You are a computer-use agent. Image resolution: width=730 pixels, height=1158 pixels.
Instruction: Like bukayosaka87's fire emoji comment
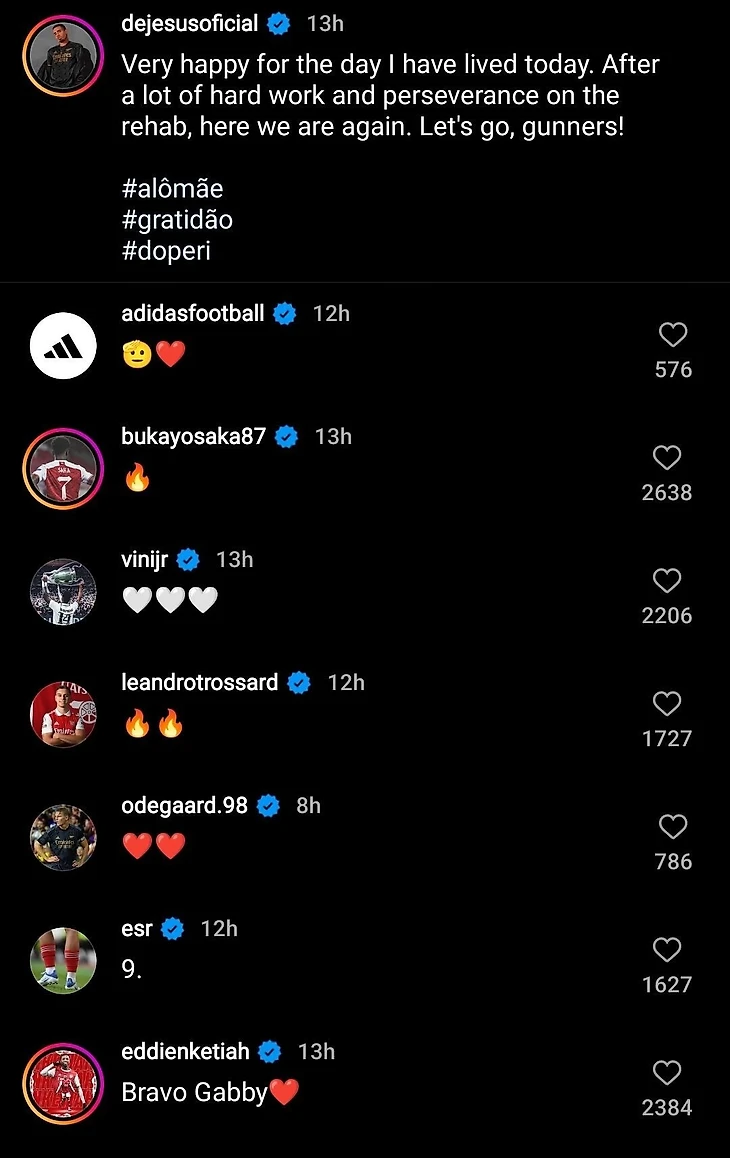(667, 458)
